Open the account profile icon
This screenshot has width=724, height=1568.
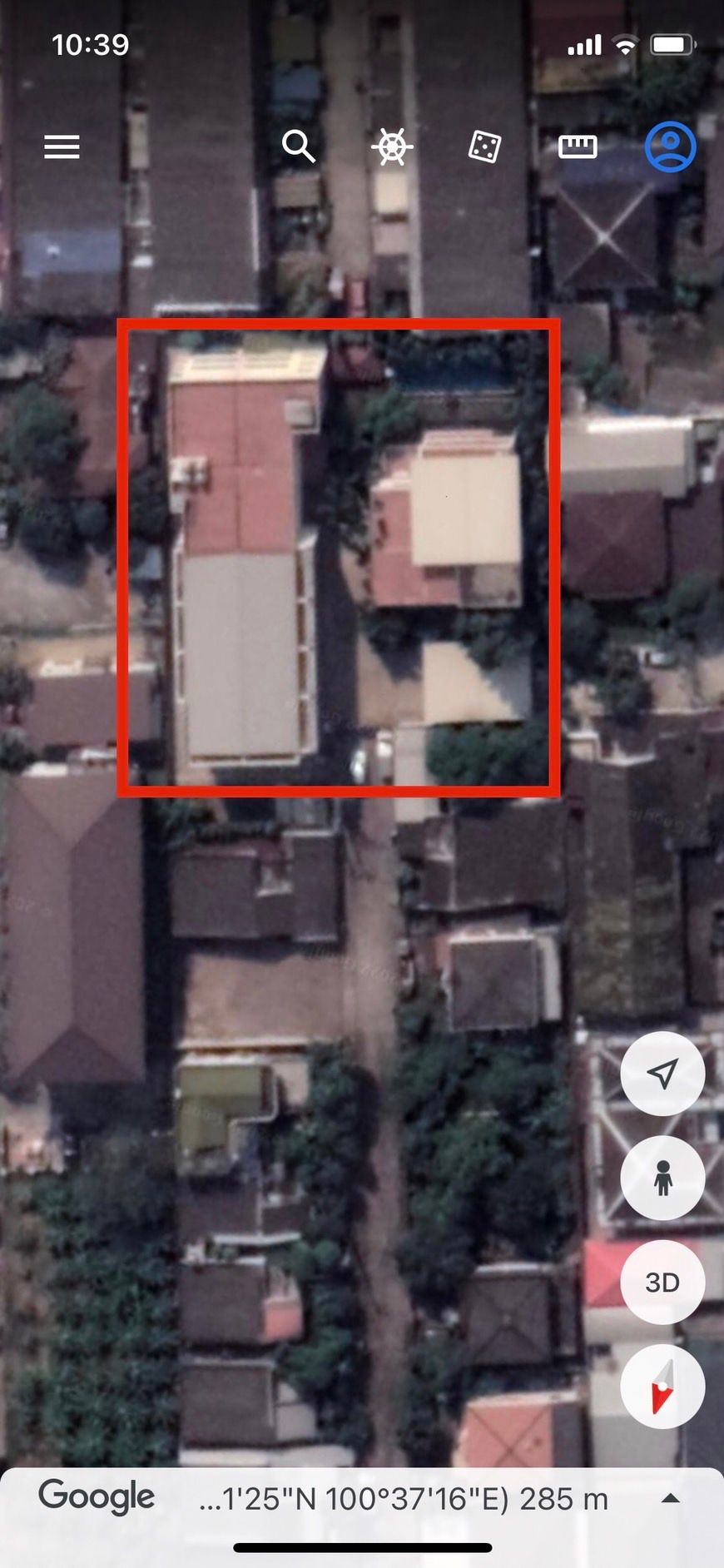[670, 147]
